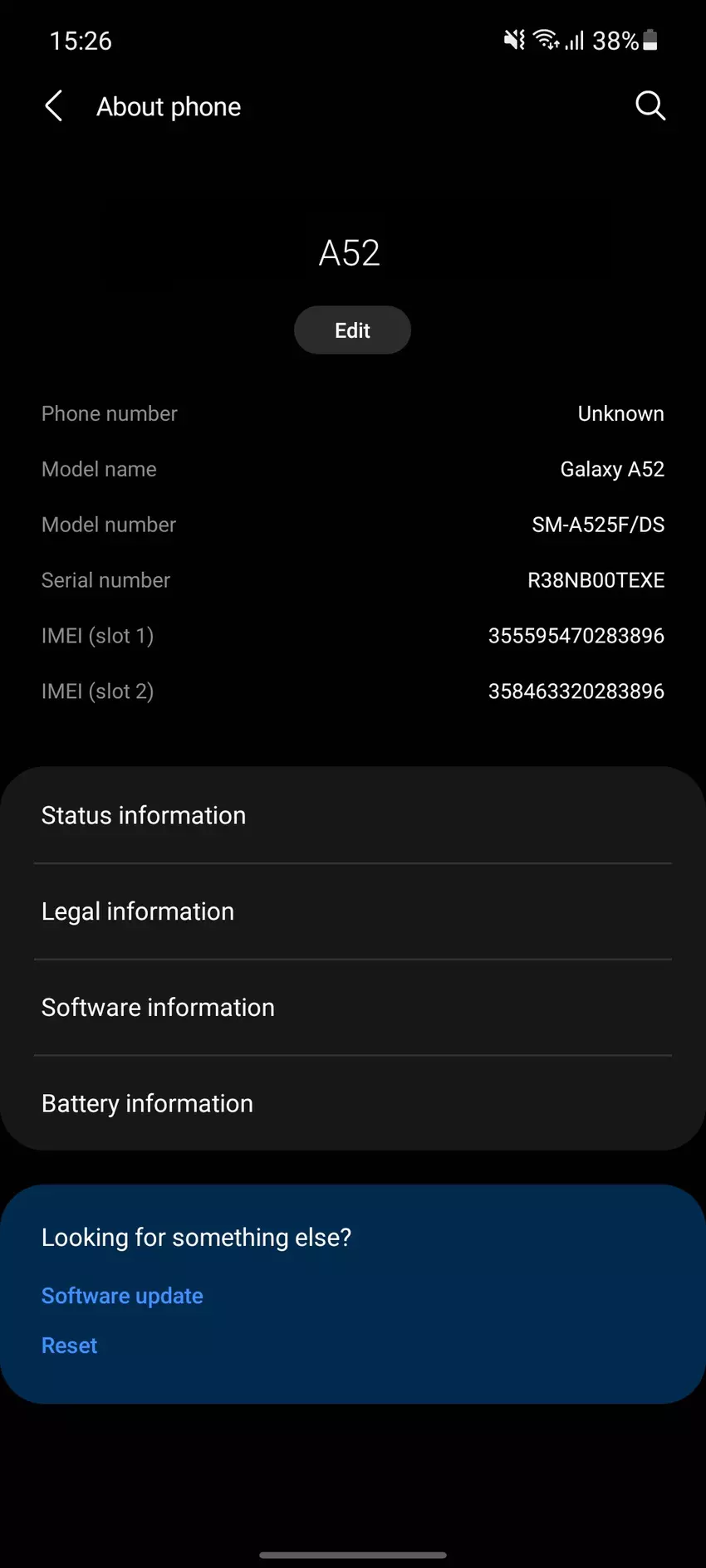
Task: View Software information
Action: click(x=352, y=1008)
